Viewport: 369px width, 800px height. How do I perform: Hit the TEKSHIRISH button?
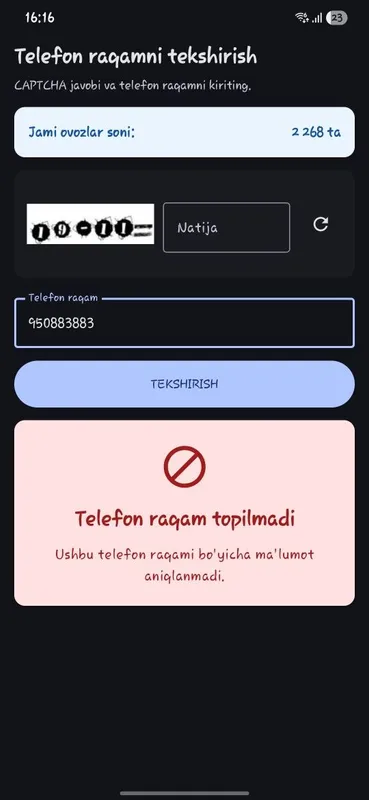[184, 384]
